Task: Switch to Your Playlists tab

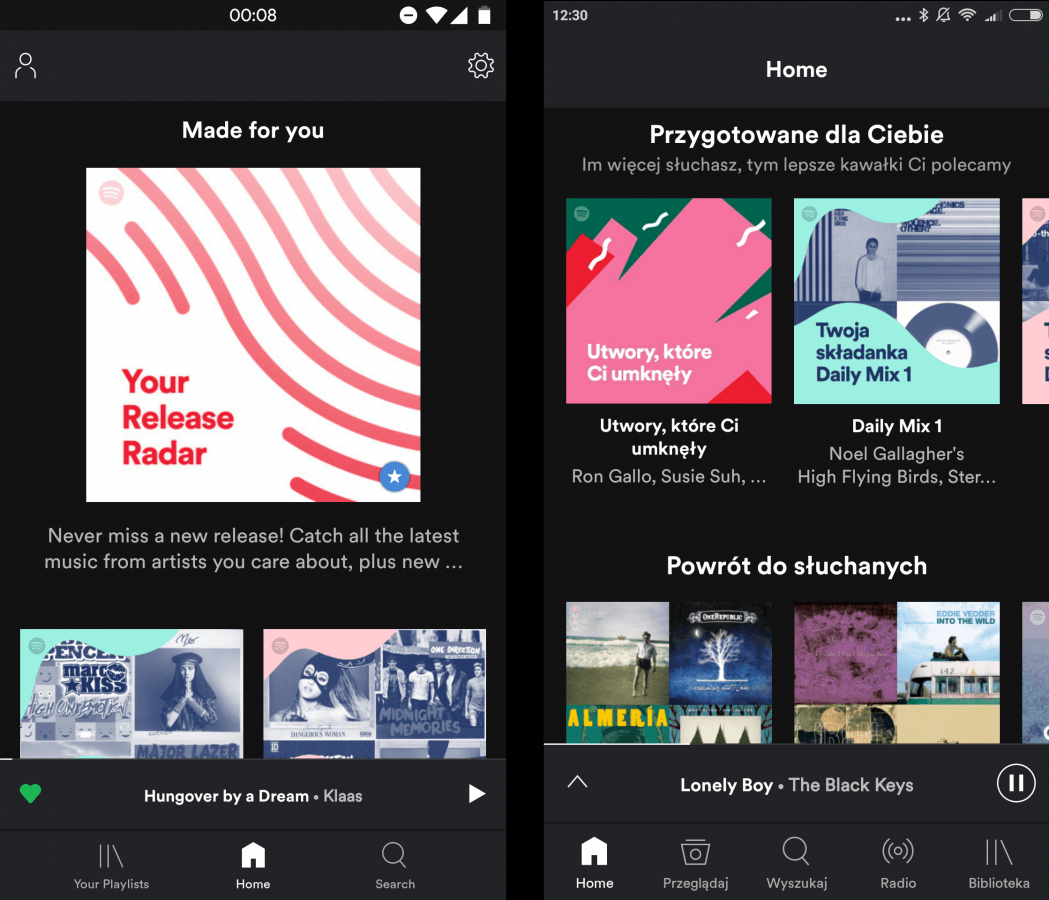Action: [111, 866]
